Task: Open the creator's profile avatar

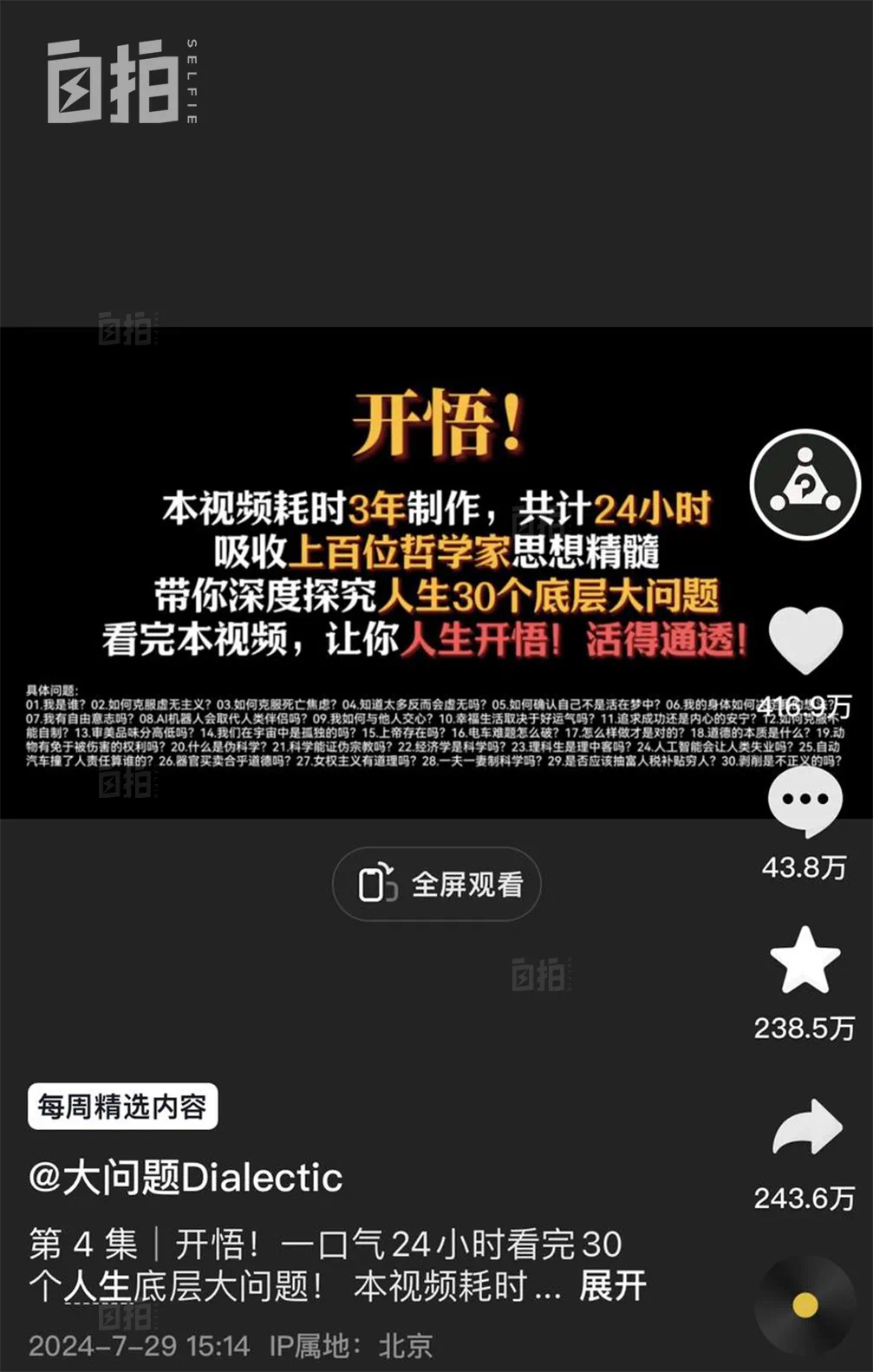Action: pyautogui.click(x=805, y=485)
